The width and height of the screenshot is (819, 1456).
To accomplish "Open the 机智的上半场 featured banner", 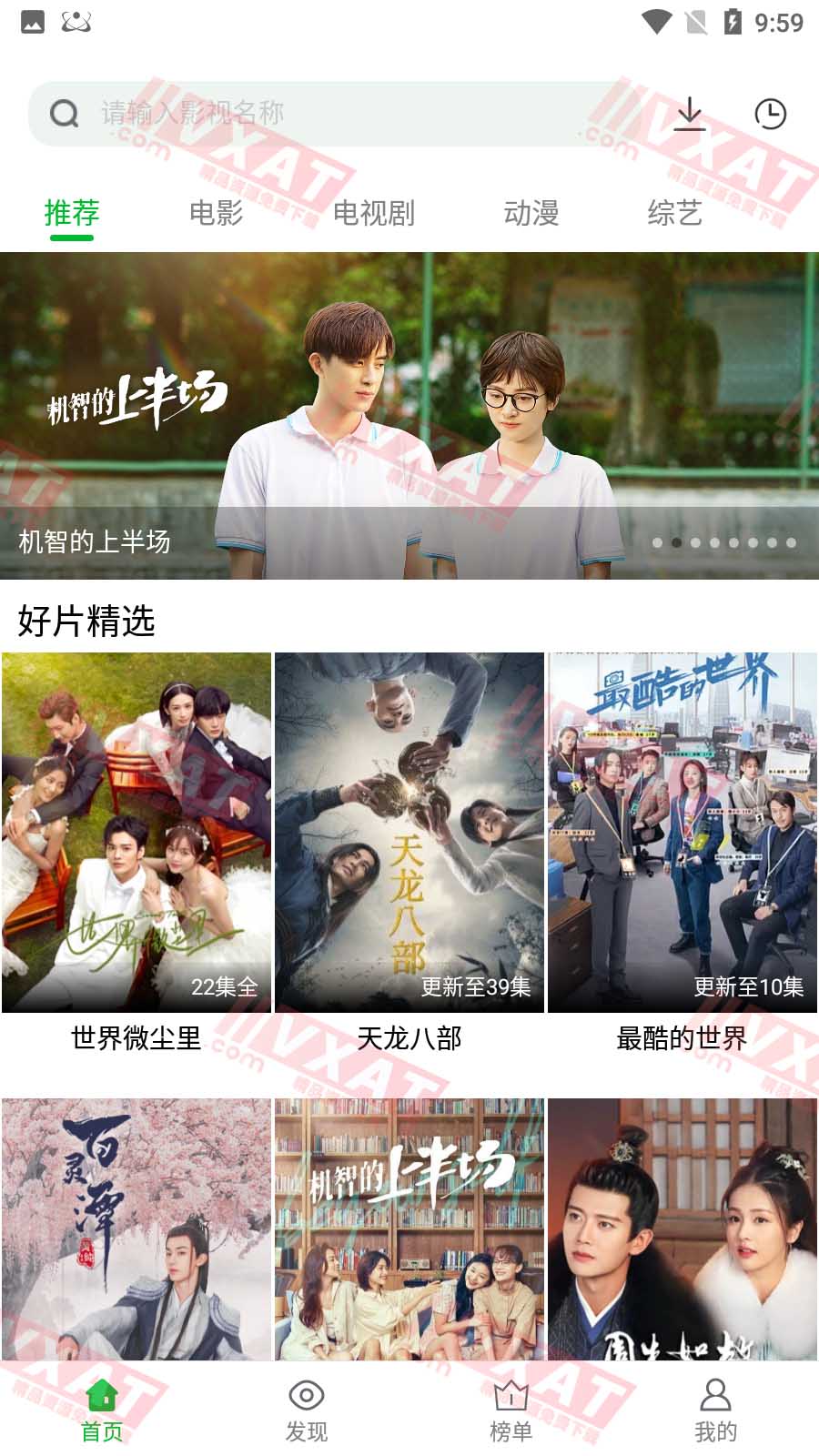I will click(409, 415).
